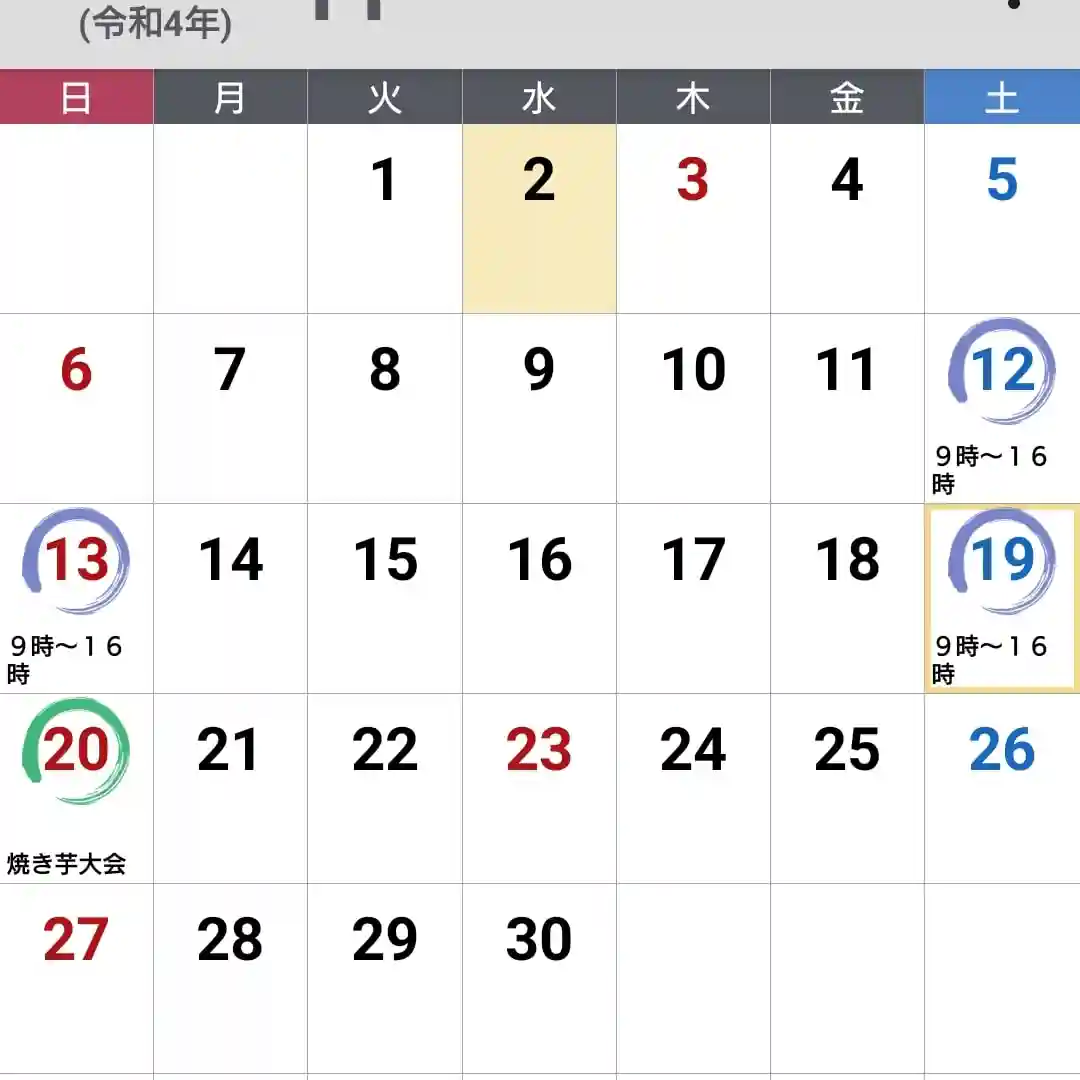
Task: Tap date 10 in the calendar
Action: [x=693, y=372]
